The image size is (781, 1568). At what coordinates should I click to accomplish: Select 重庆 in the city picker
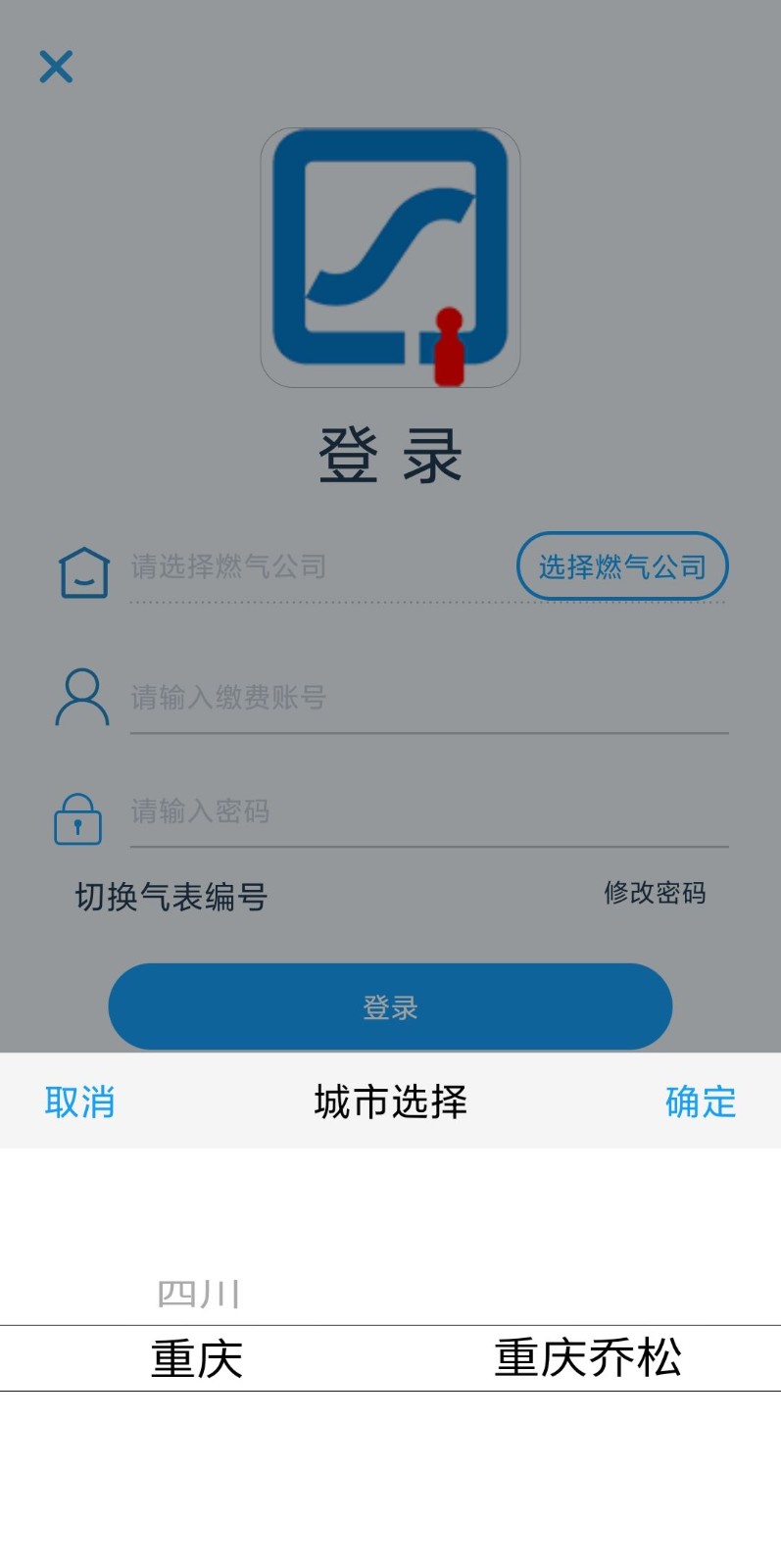pos(195,1358)
